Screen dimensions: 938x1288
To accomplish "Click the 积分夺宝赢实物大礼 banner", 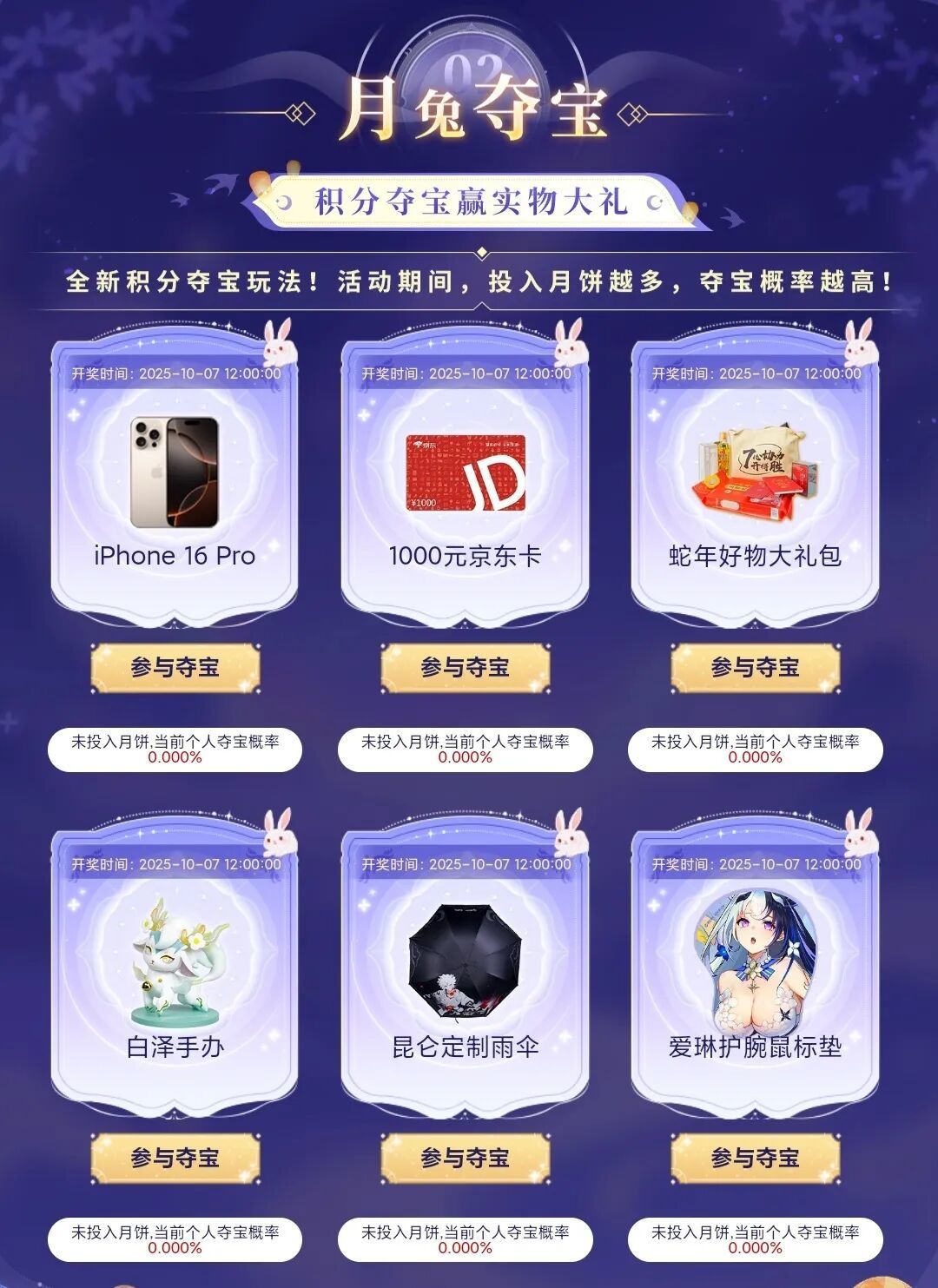I will (x=469, y=198).
